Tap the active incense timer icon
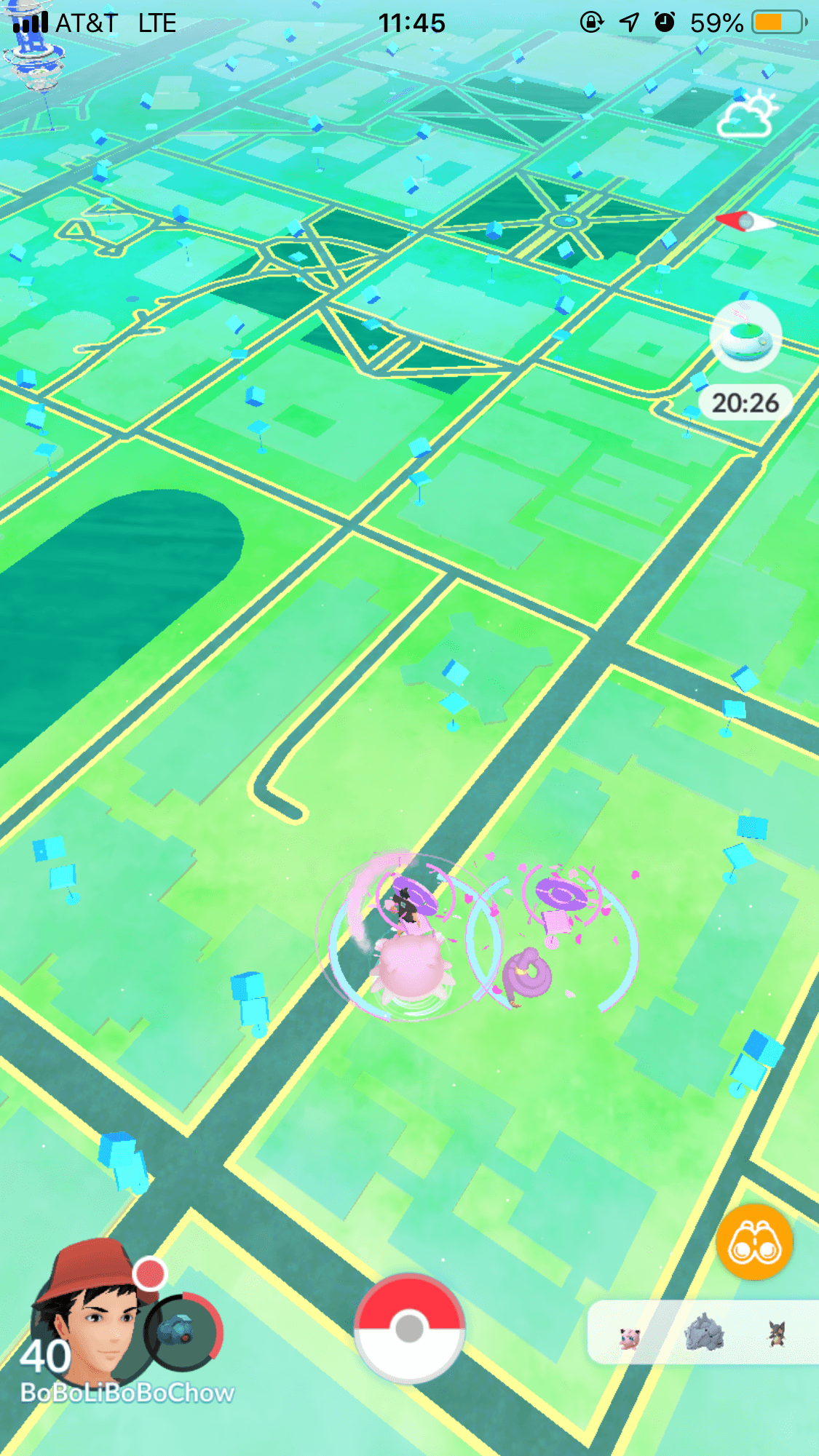Image resolution: width=819 pixels, height=1456 pixels. pyautogui.click(x=745, y=338)
